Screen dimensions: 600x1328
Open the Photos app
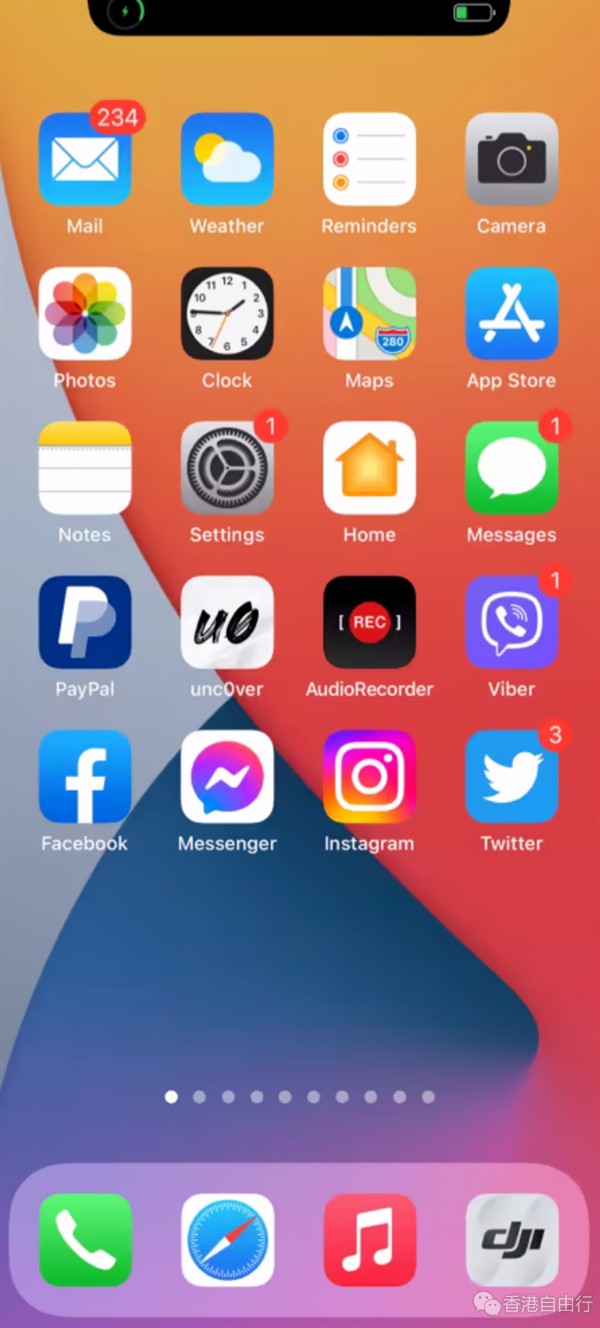tap(85, 313)
